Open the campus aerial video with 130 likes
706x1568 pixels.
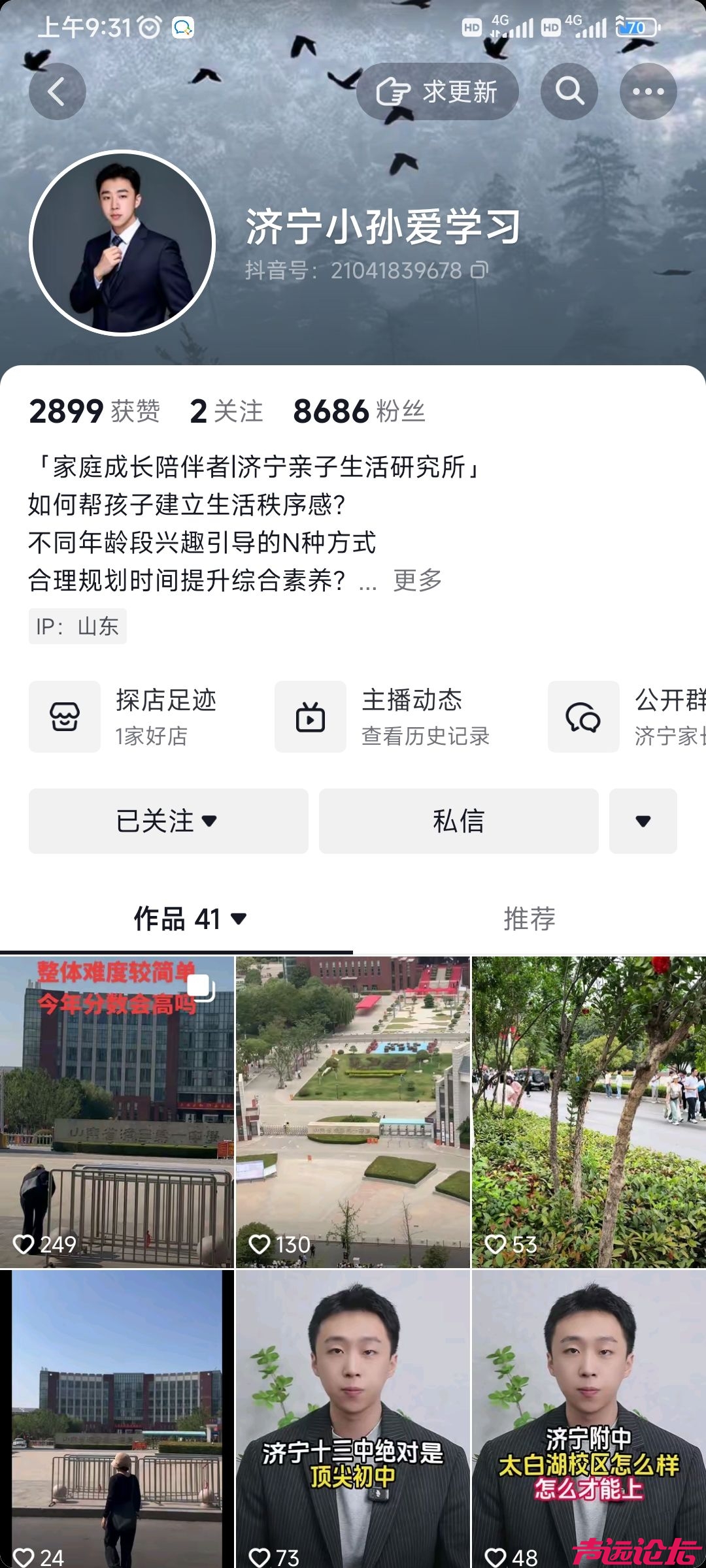353,1112
